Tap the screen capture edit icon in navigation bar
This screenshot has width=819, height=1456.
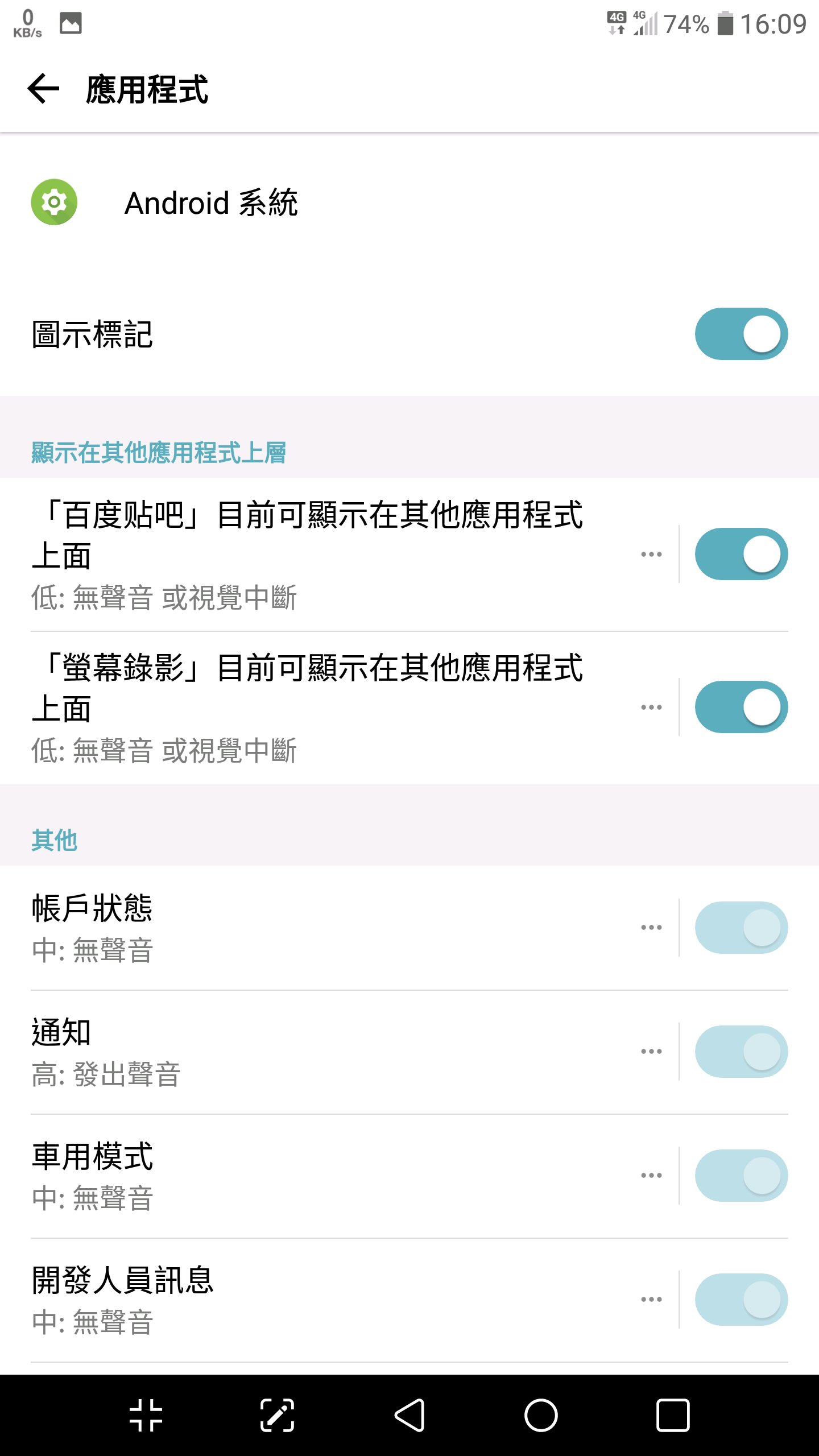[x=277, y=1415]
